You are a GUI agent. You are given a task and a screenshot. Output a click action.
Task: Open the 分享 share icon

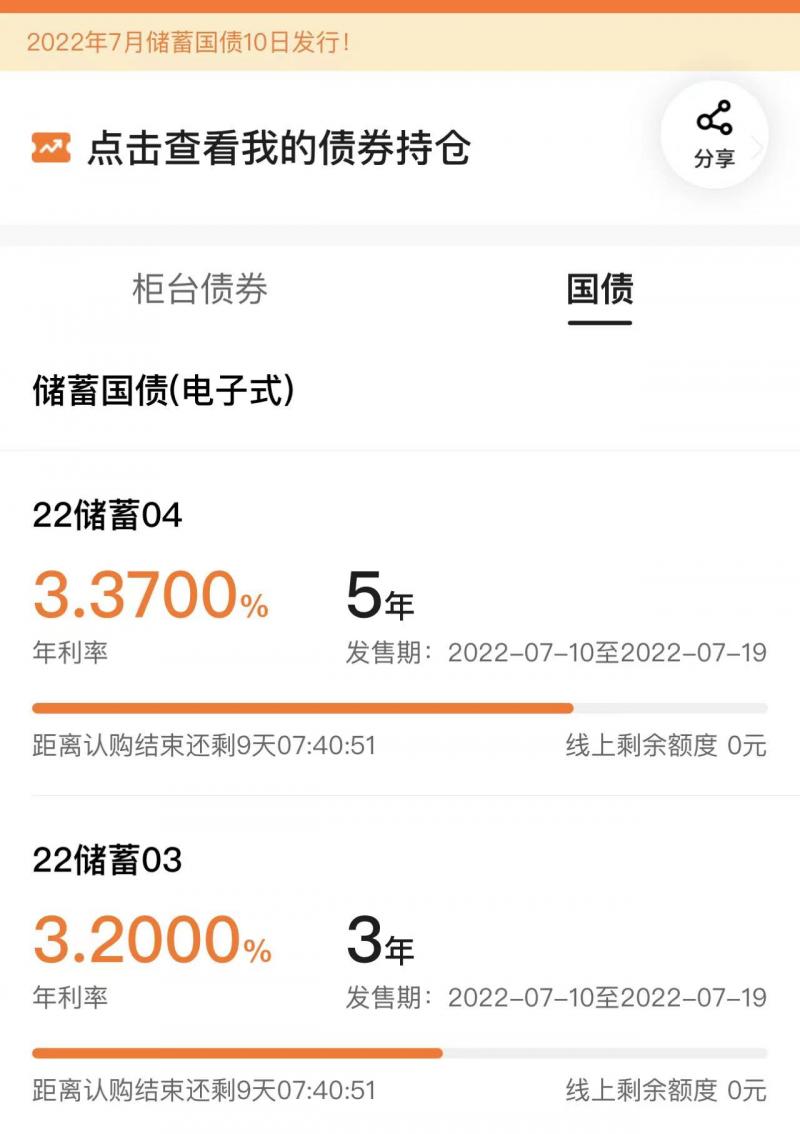(x=713, y=133)
